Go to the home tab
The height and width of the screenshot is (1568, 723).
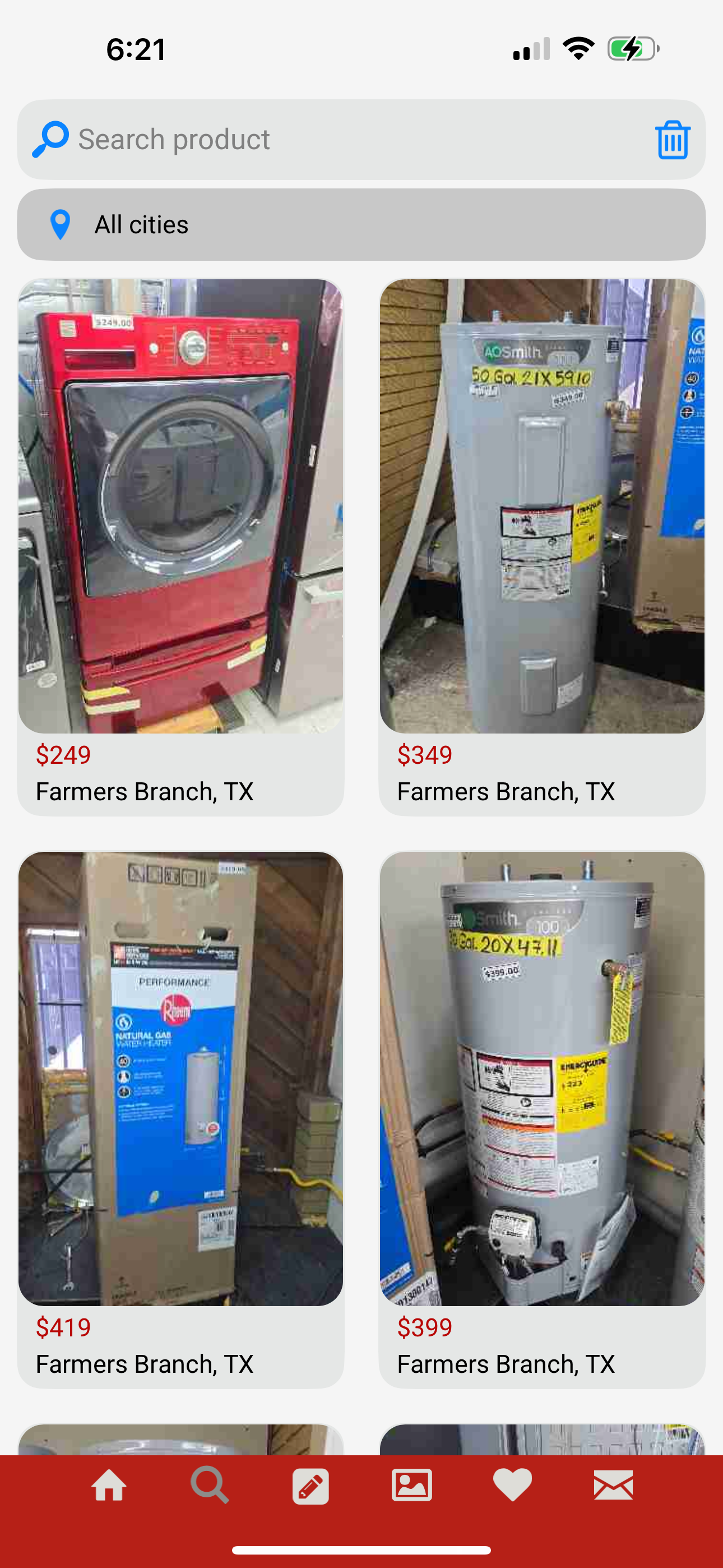pyautogui.click(x=109, y=1487)
